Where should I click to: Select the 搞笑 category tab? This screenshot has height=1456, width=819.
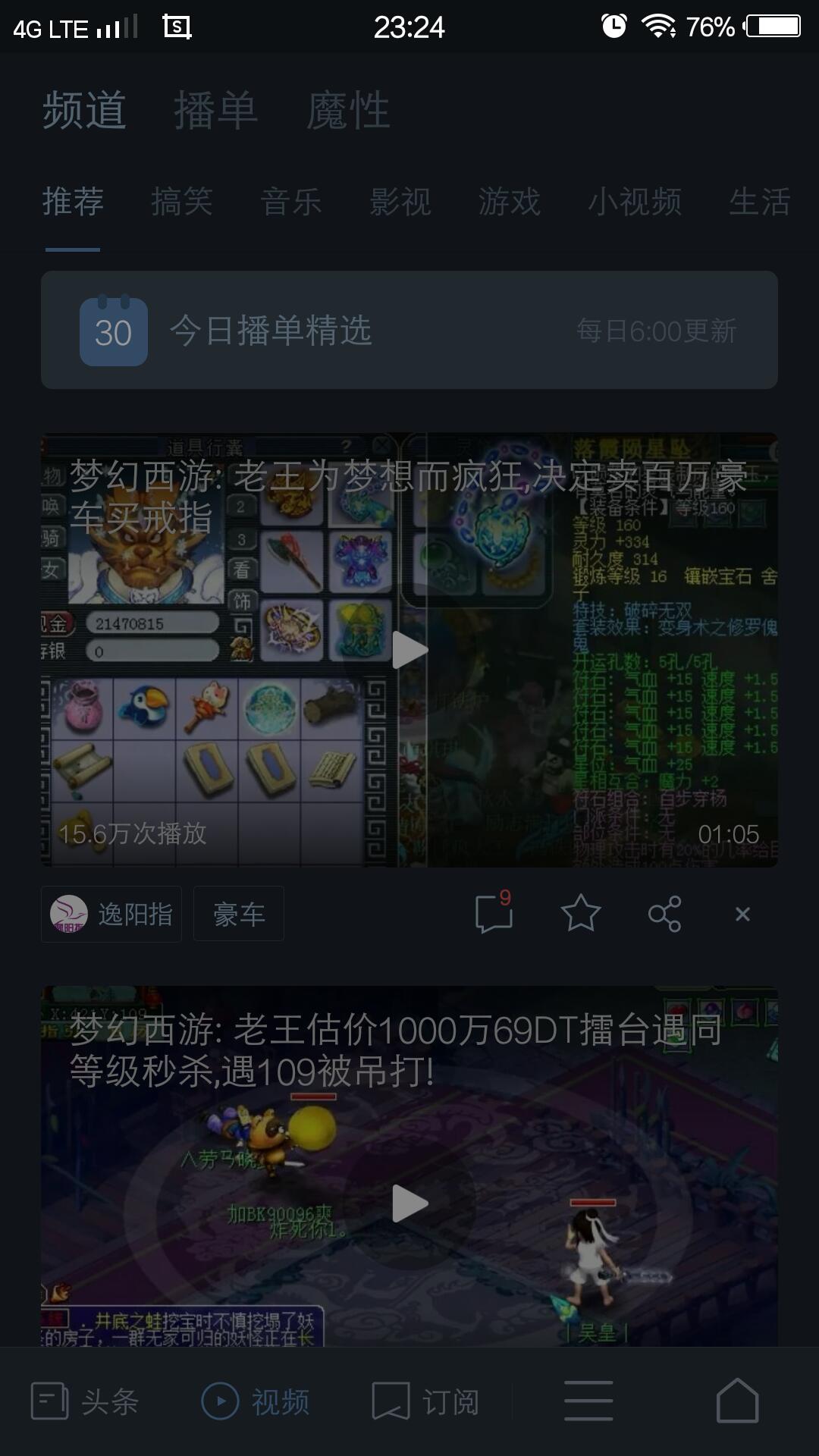click(182, 202)
